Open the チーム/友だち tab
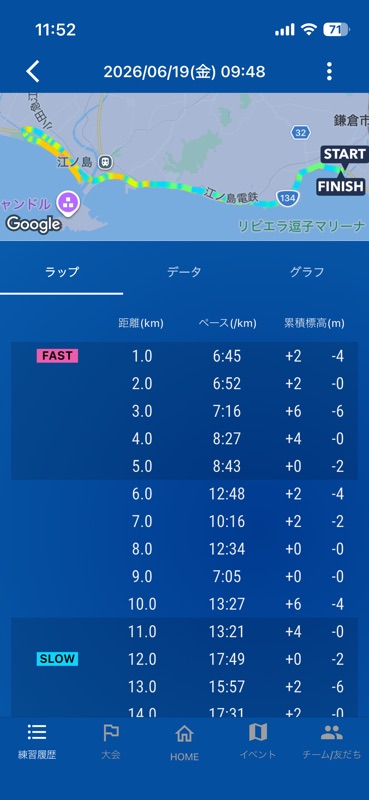Screen dimensions: 369x800 tap(332, 741)
